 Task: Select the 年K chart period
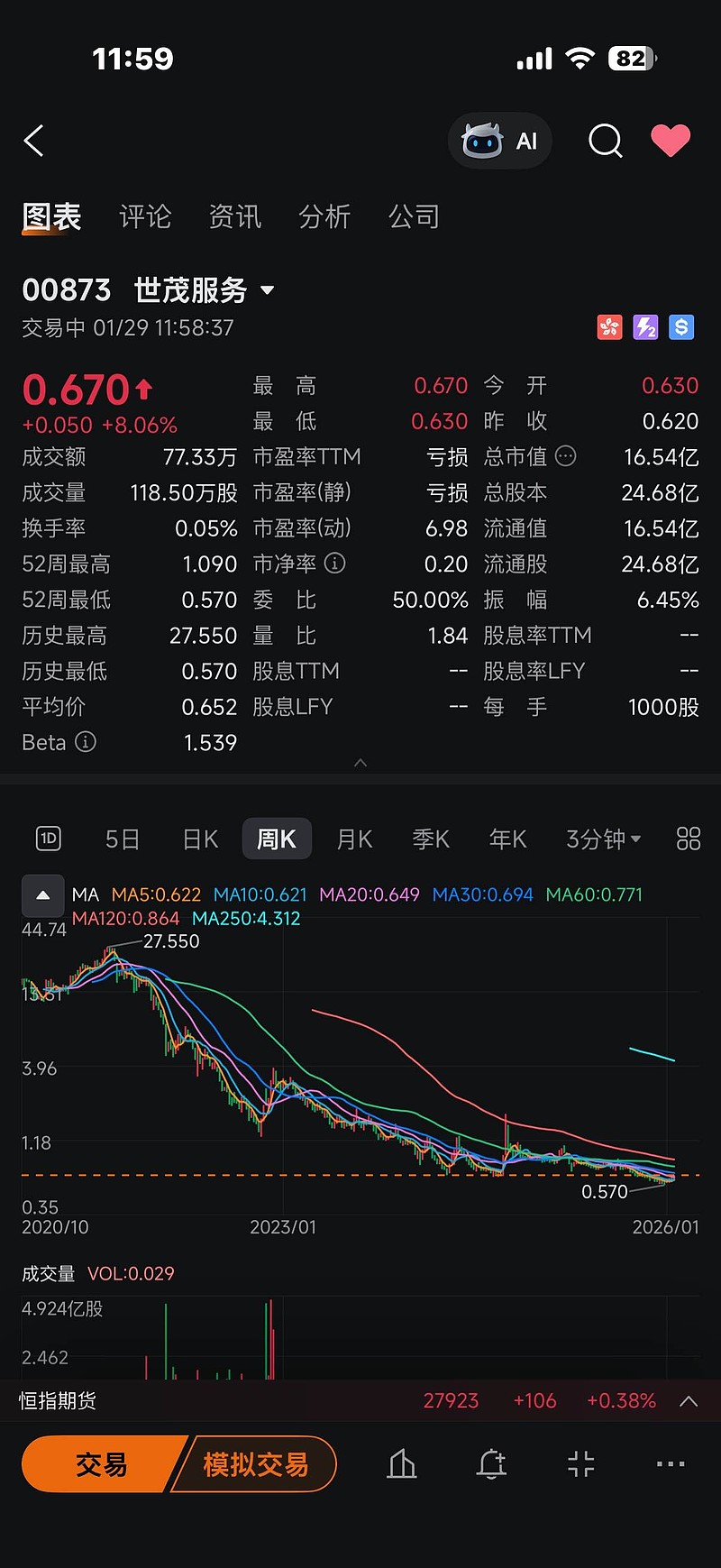(507, 839)
